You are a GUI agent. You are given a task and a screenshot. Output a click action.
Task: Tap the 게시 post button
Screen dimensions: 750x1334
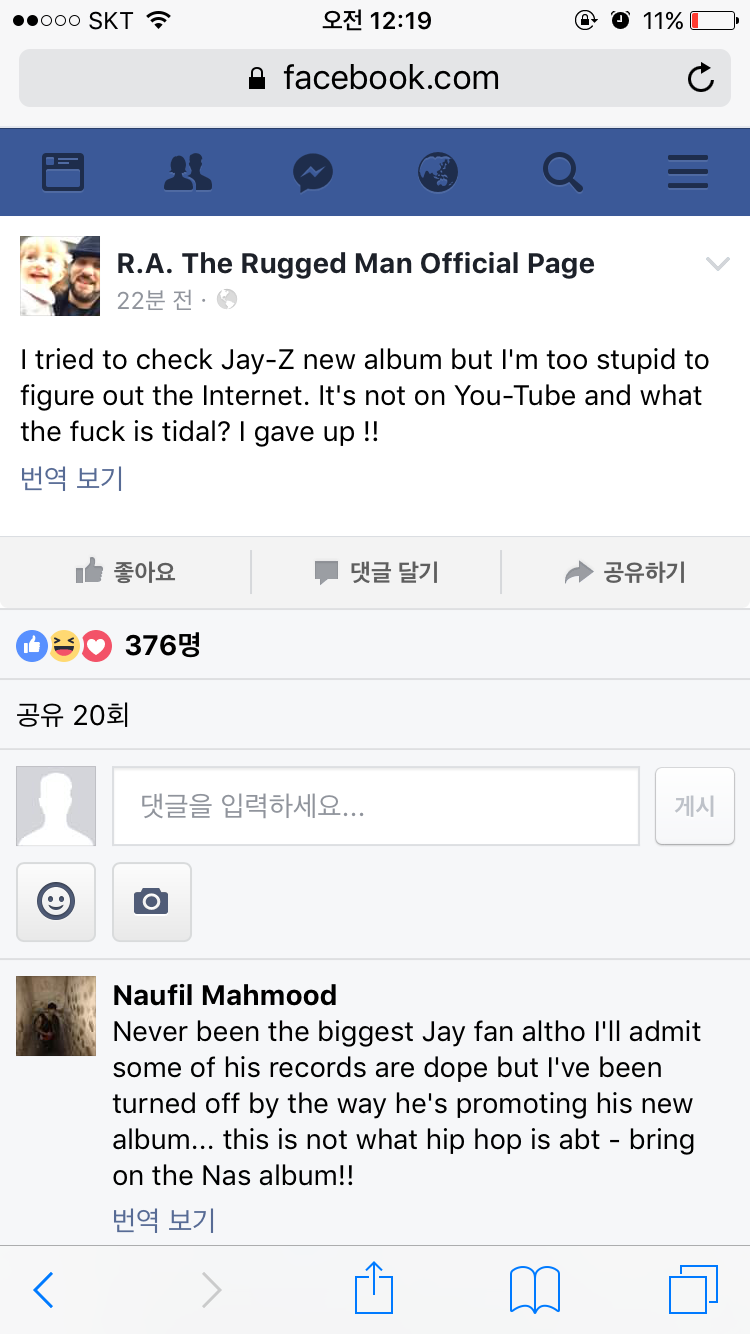[694, 806]
